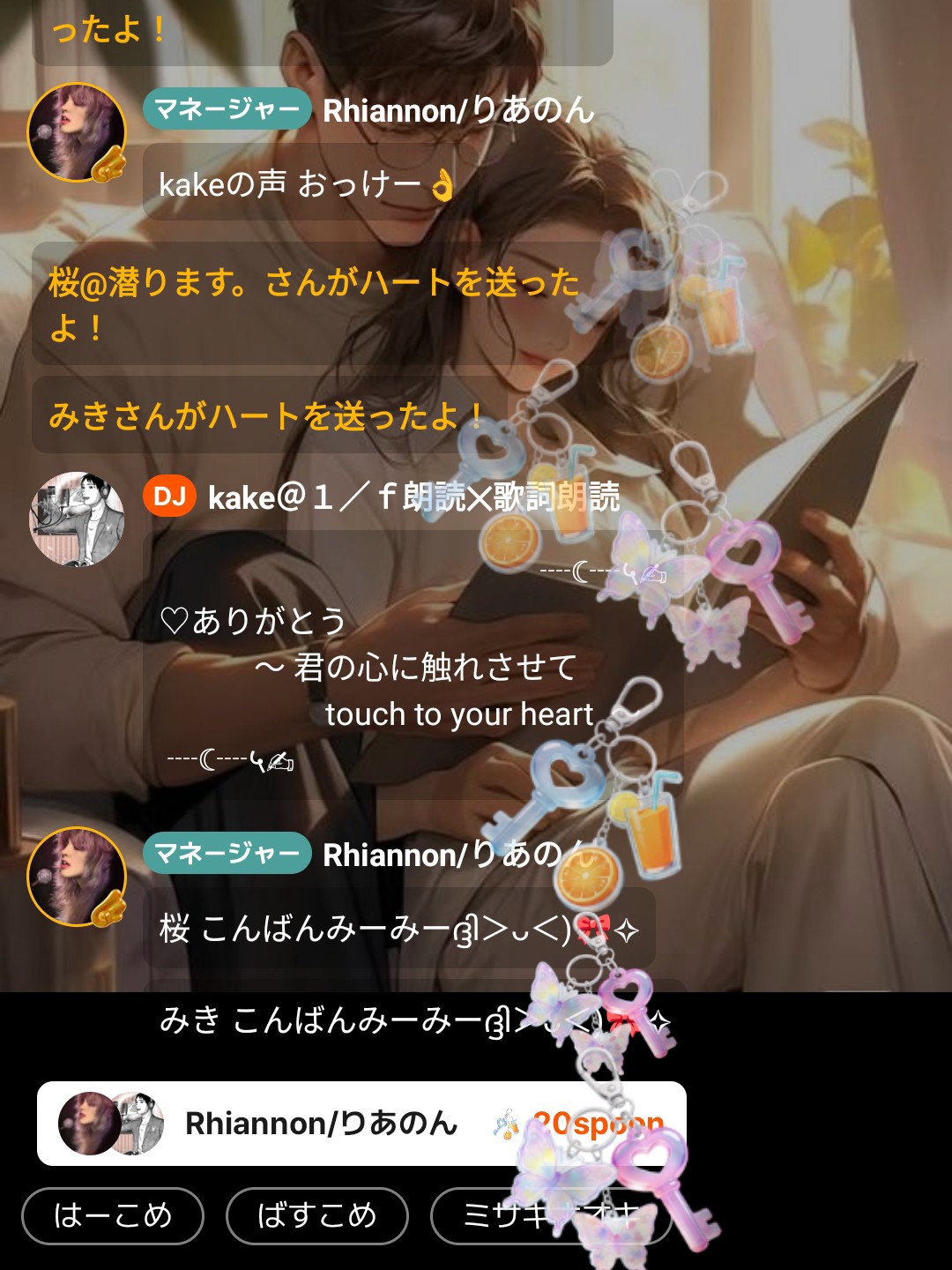Open Rhiannon's avatar beside the 桜 こんばんみーみー message
This screenshot has width=952, height=1270.
[x=78, y=877]
